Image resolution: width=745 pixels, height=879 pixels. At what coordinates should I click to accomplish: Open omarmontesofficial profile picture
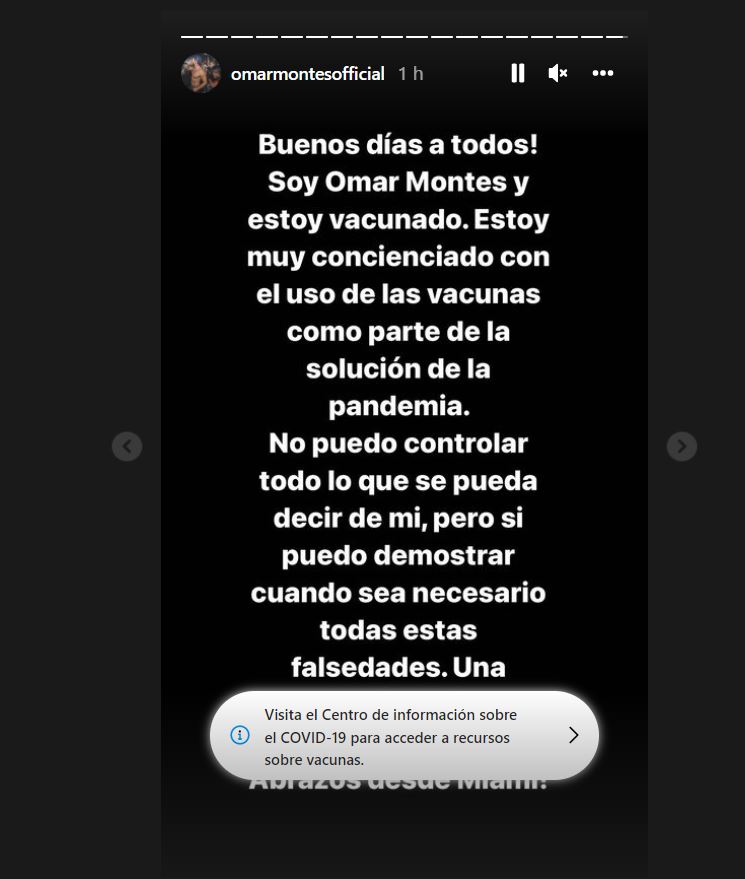tap(200, 73)
